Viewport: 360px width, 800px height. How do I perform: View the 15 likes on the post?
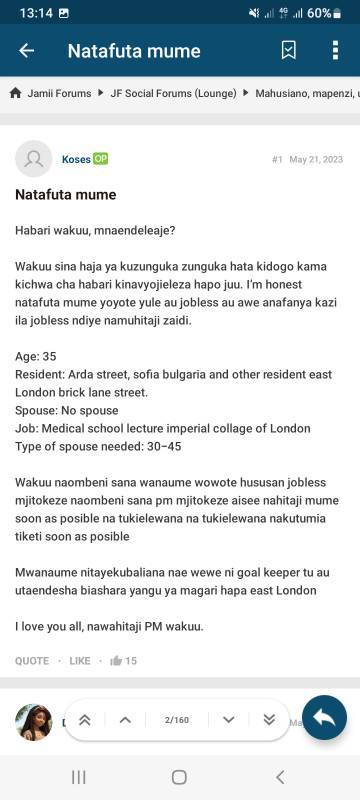123,661
